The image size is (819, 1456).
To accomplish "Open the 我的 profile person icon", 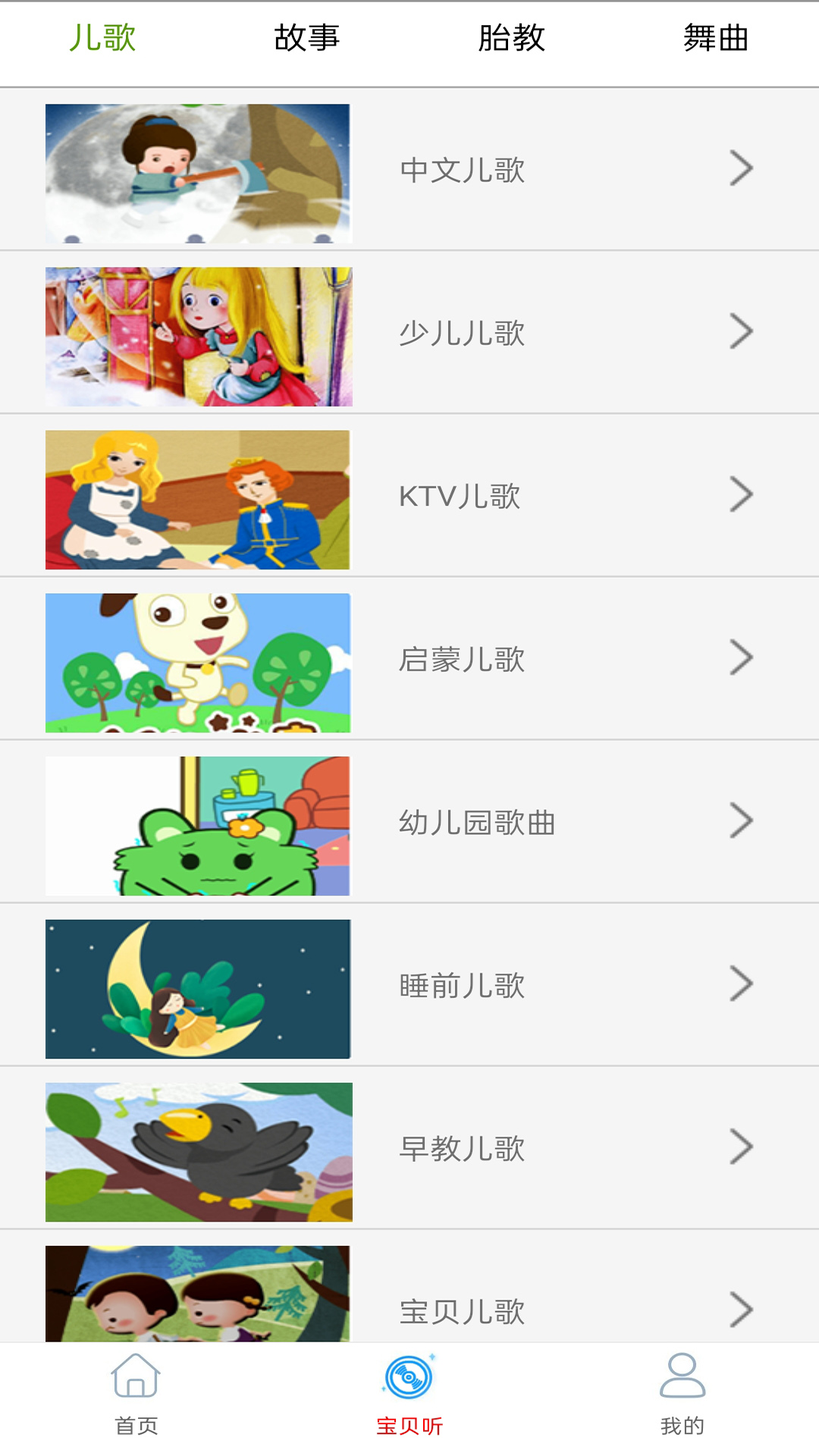I will point(682,1403).
